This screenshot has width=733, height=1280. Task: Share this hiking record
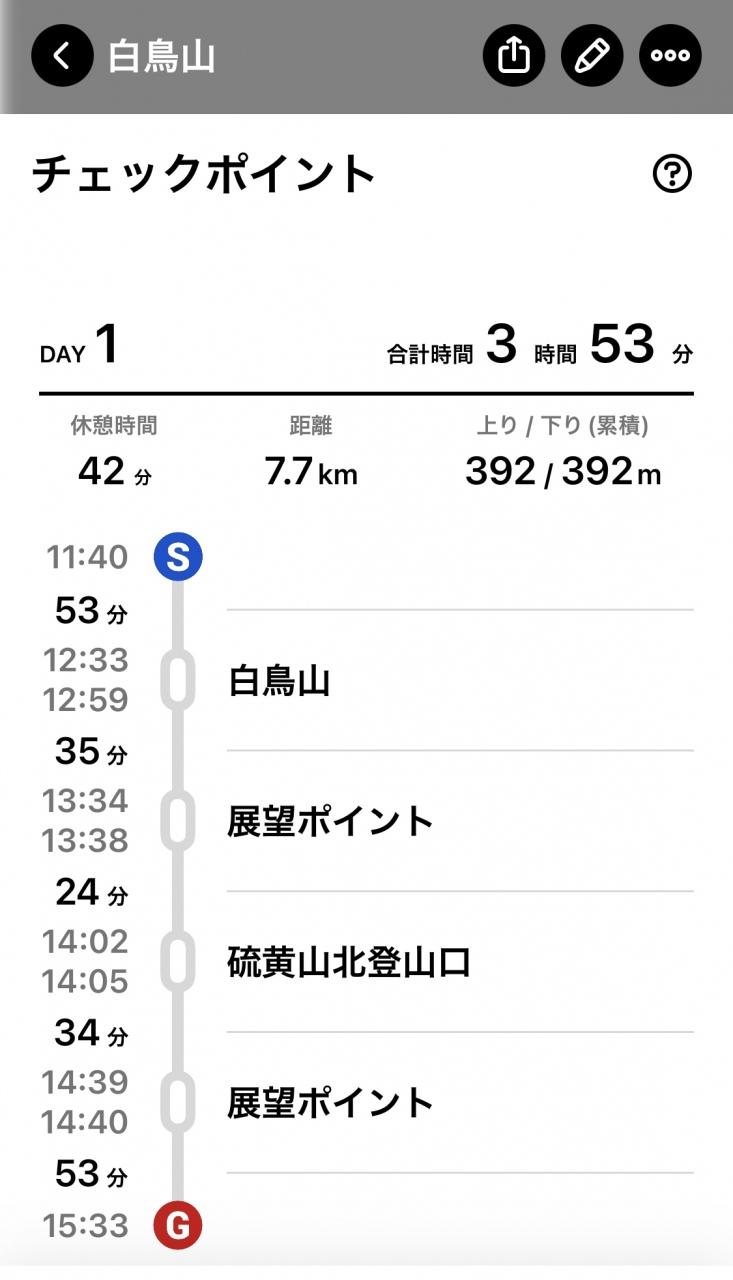coord(514,56)
